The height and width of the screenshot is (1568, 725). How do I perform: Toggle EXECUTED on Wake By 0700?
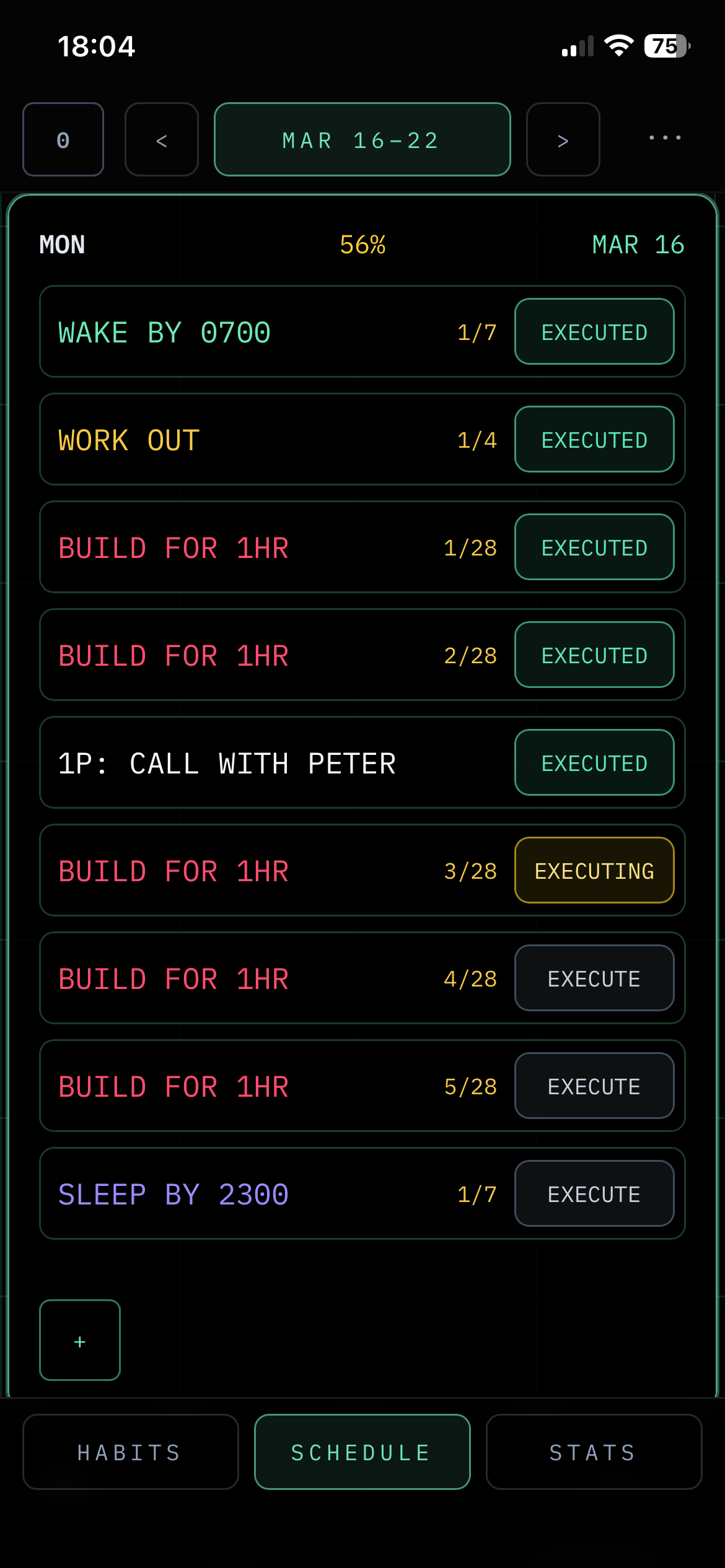pyautogui.click(x=594, y=332)
